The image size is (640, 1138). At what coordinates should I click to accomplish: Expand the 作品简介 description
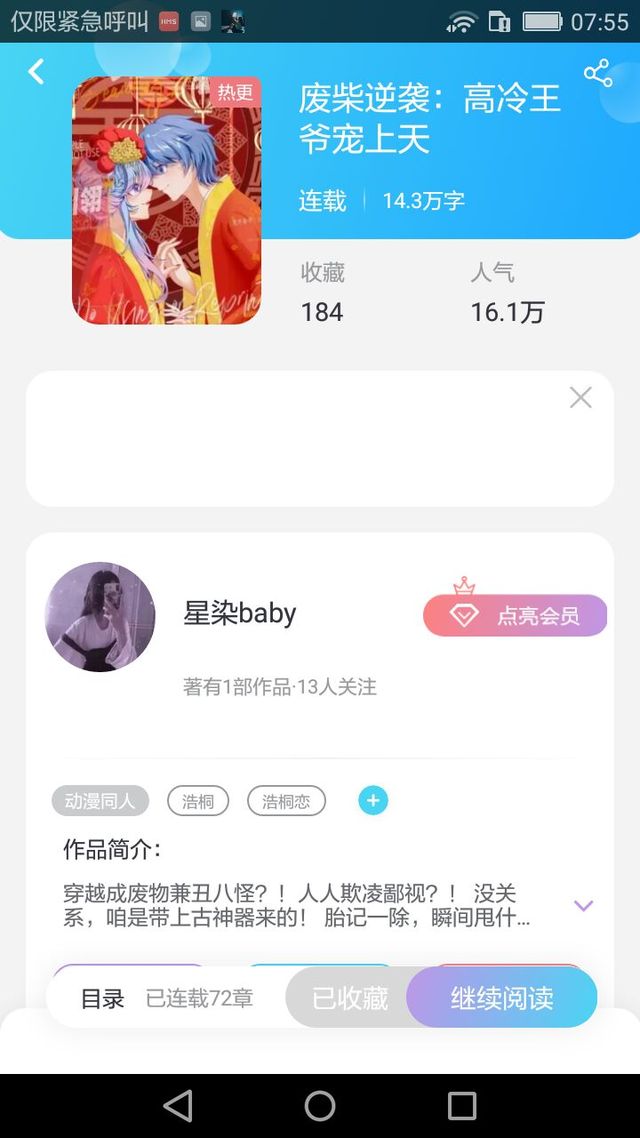(x=583, y=905)
